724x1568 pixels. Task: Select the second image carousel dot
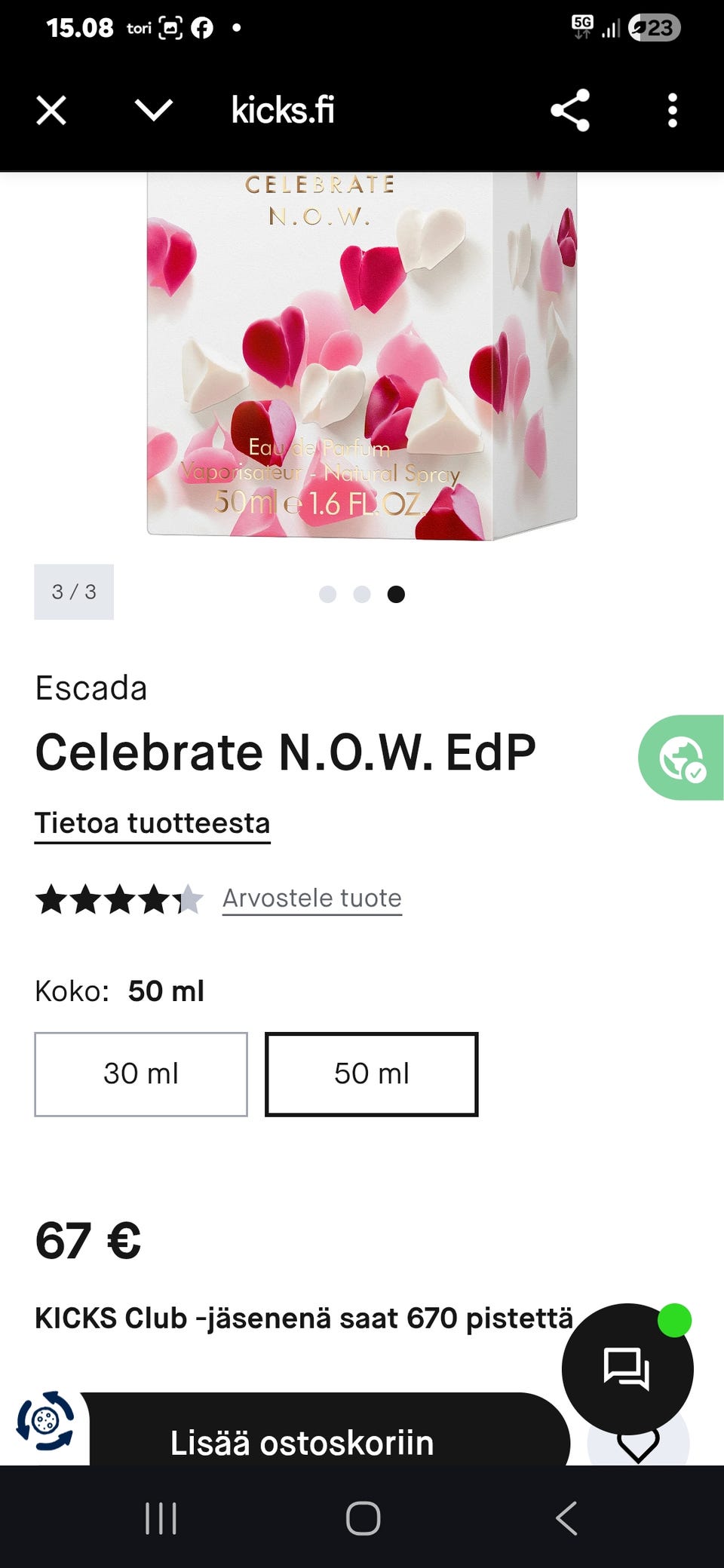click(x=362, y=595)
